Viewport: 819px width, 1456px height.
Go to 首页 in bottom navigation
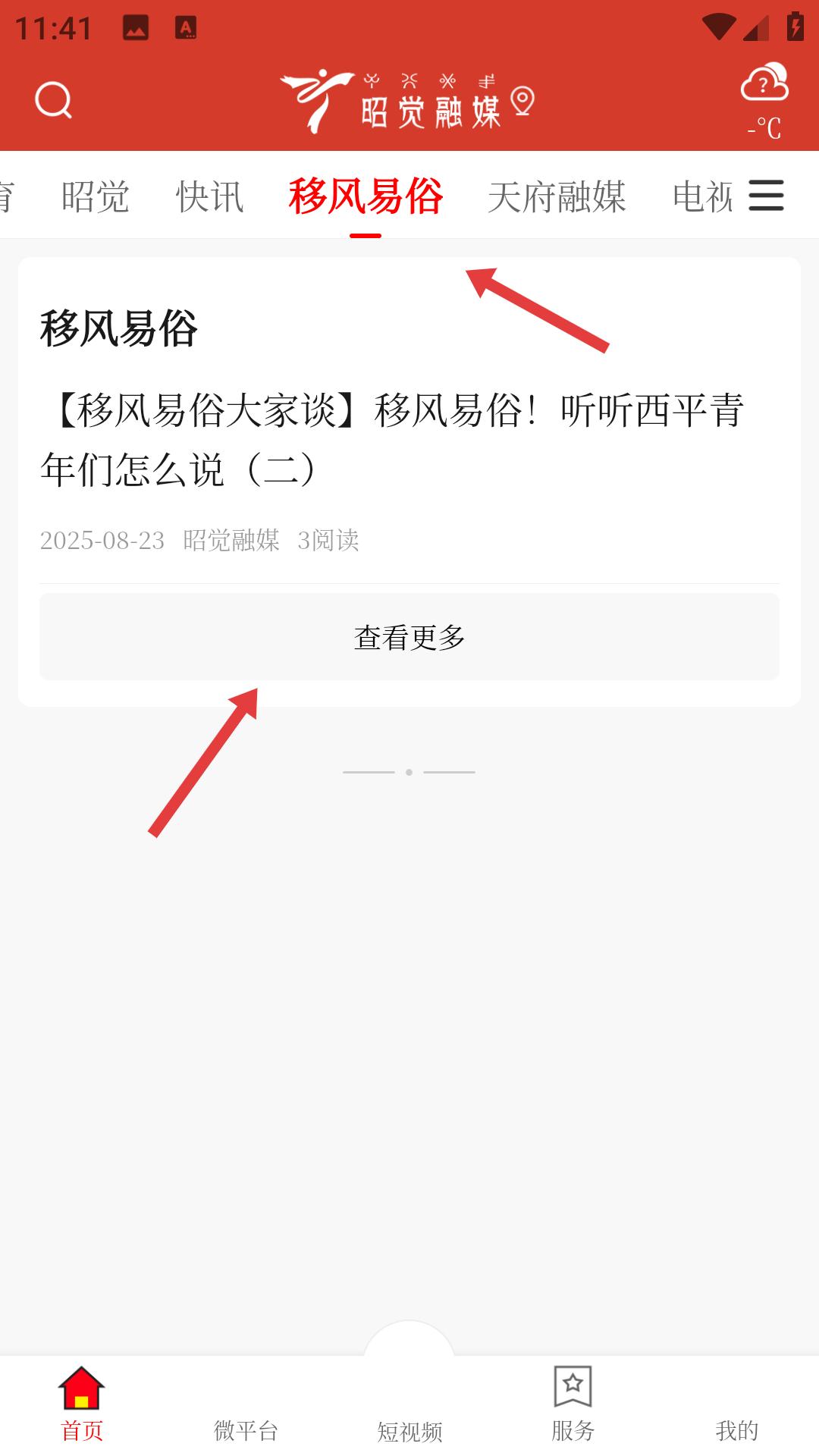82,1404
